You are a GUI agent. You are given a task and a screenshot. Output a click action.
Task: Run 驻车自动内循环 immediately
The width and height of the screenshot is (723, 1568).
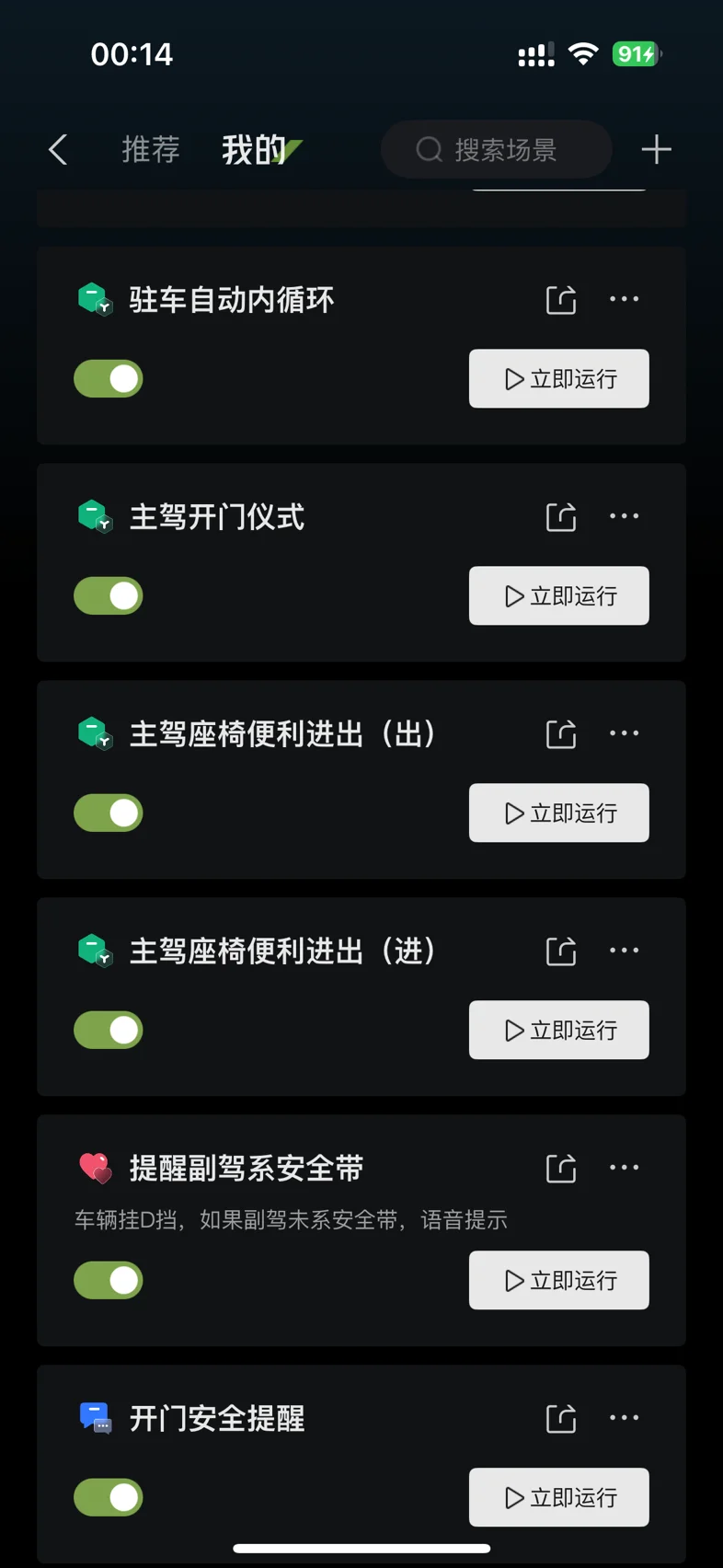(x=559, y=378)
